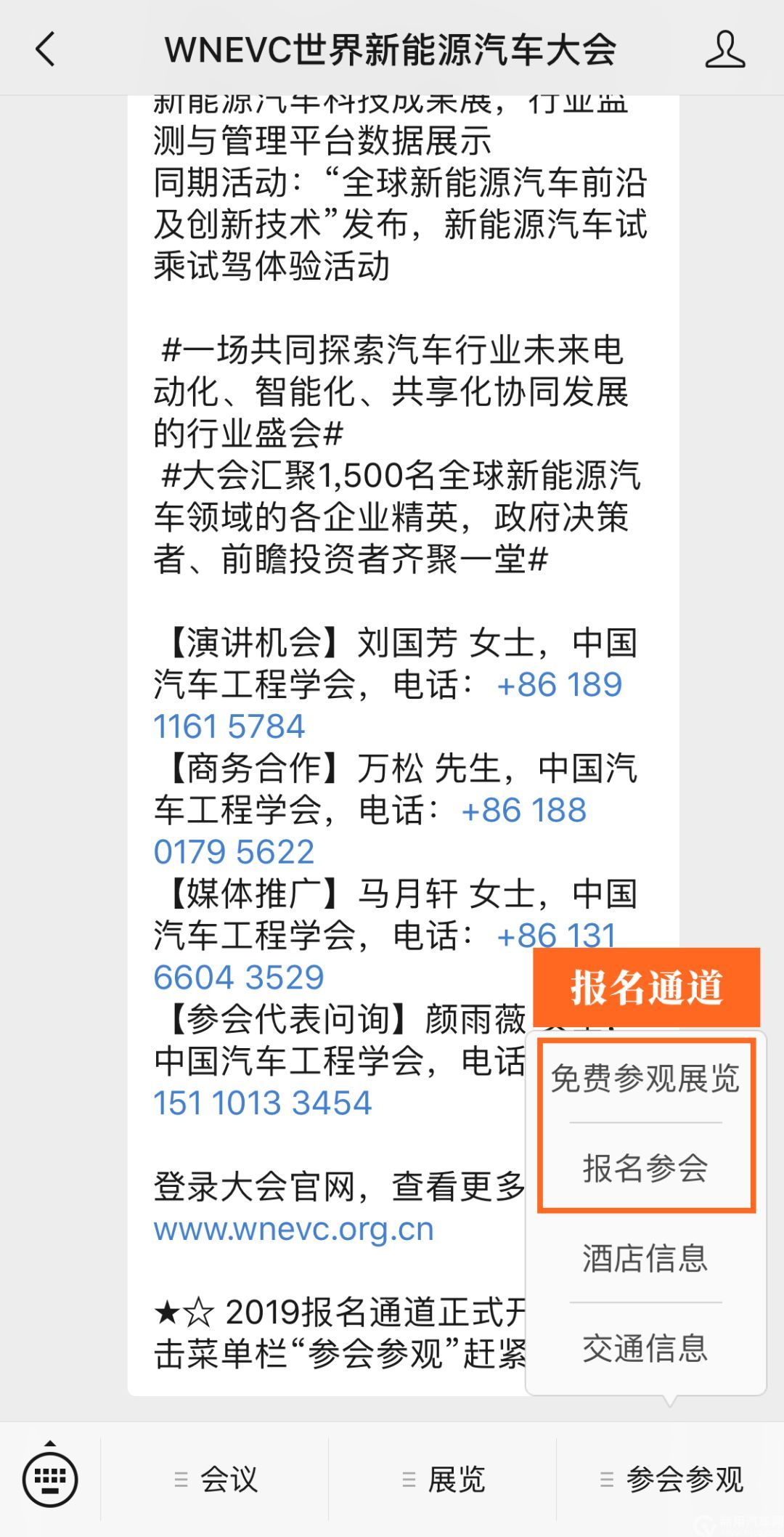The image size is (784, 1537).
Task: Open the 展览 menu
Action: click(x=444, y=1479)
